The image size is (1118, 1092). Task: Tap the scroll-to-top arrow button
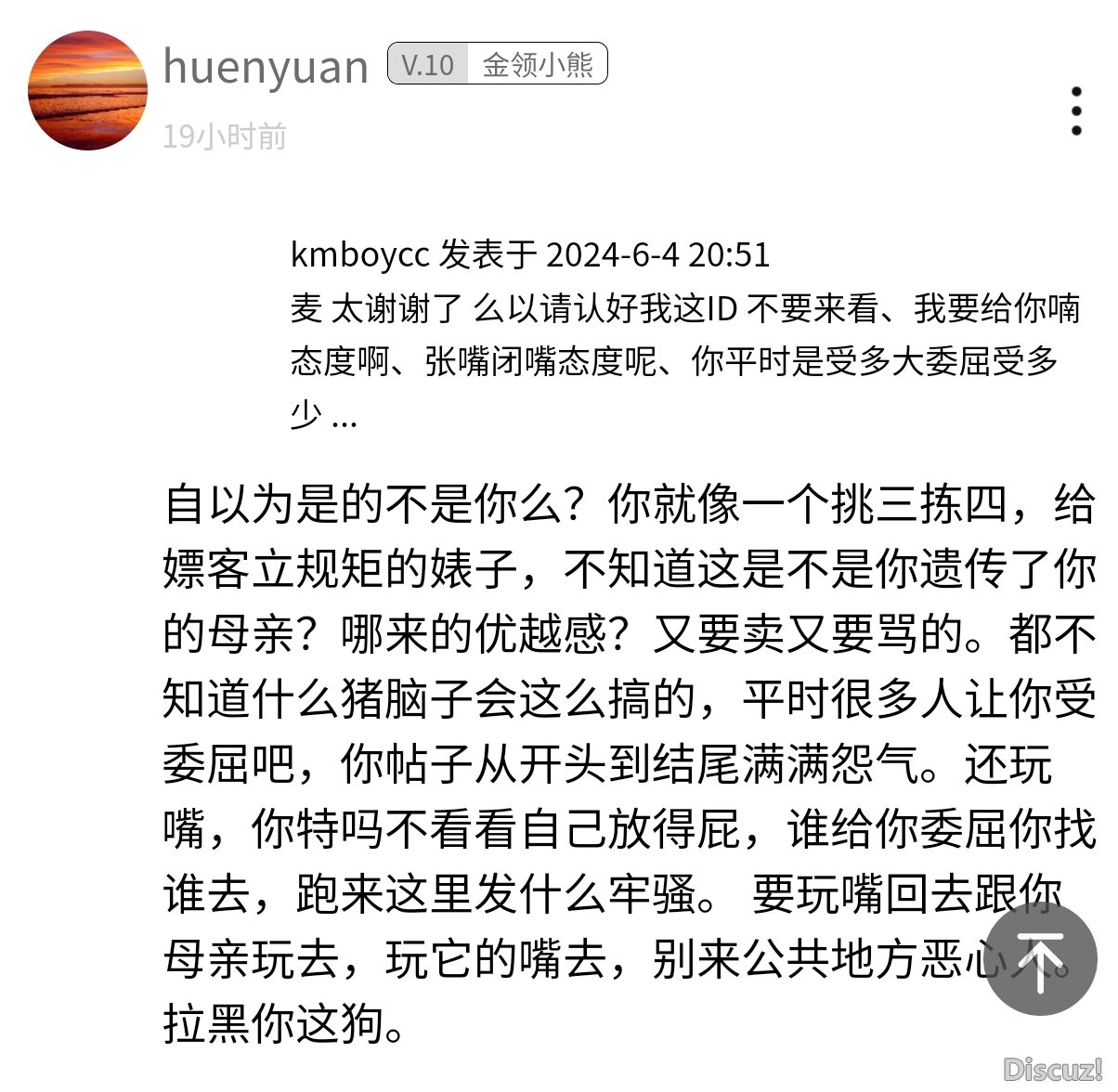(x=1040, y=959)
